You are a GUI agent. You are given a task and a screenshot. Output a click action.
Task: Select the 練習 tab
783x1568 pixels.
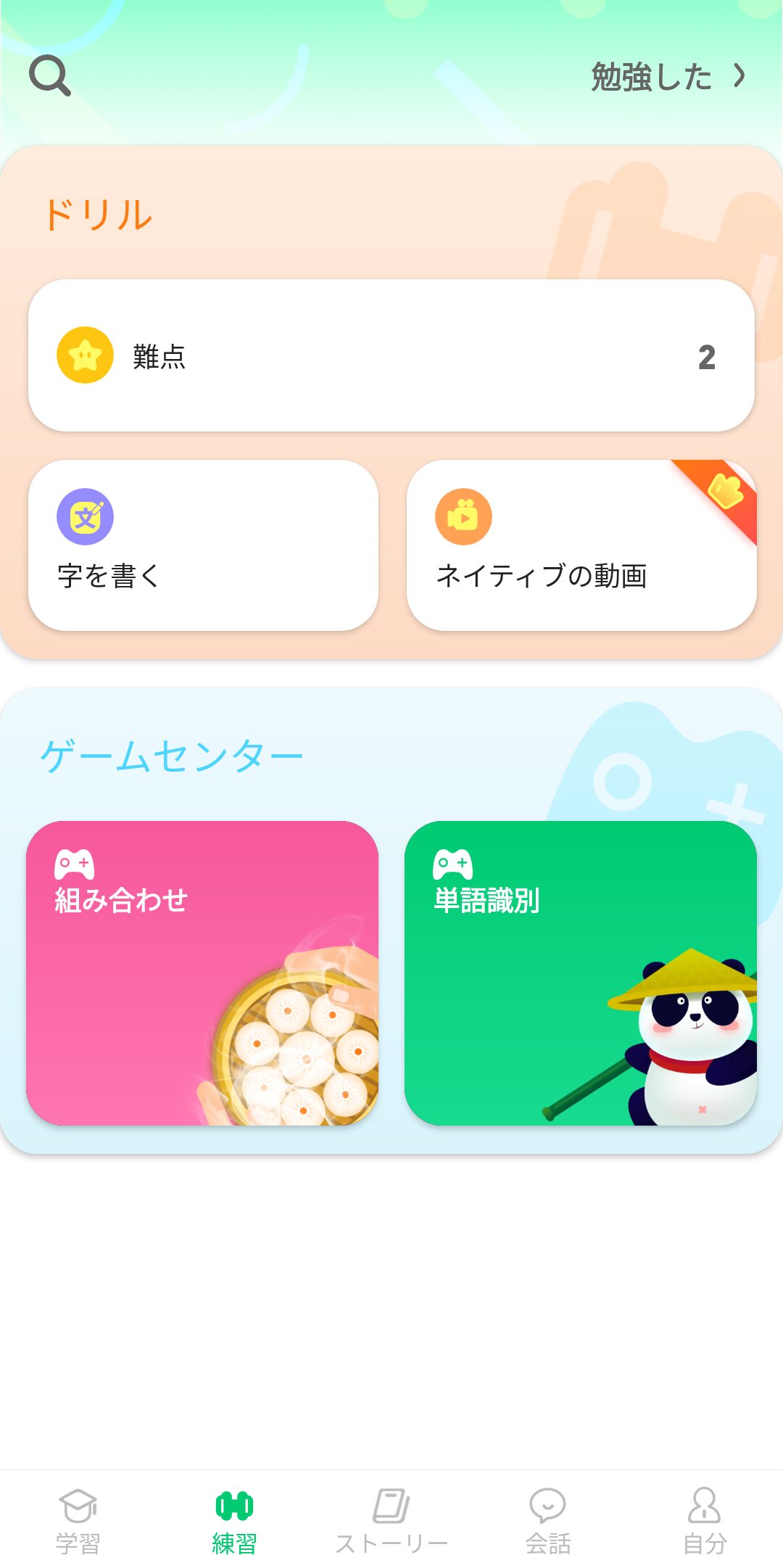click(x=234, y=1521)
